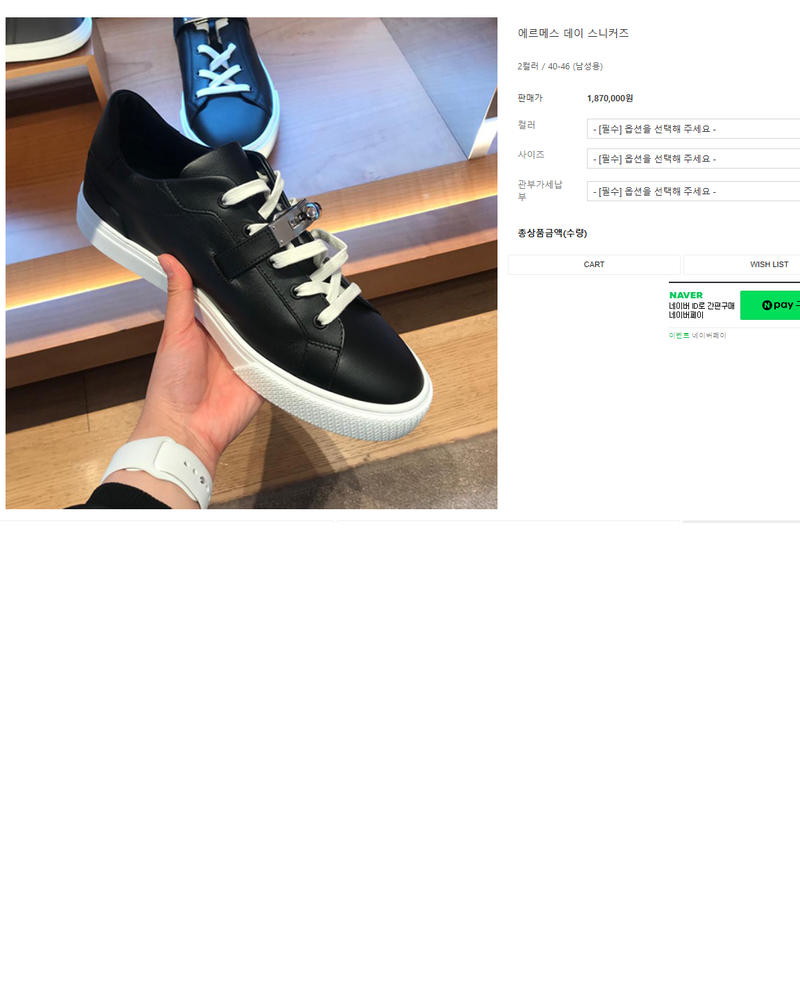Screen dimensions: 800x999
Task: Buy with the green N pay button
Action: click(770, 305)
